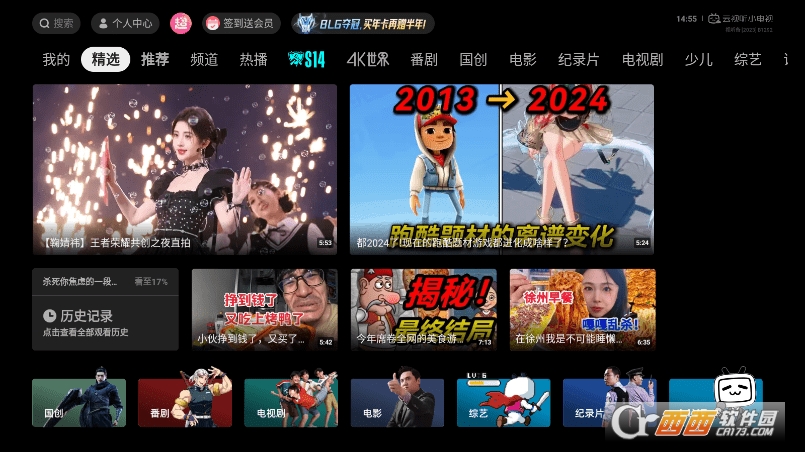Play the 鞠婧祎 王者荣耀共创之夜 video
The height and width of the screenshot is (452, 805).
click(x=185, y=168)
